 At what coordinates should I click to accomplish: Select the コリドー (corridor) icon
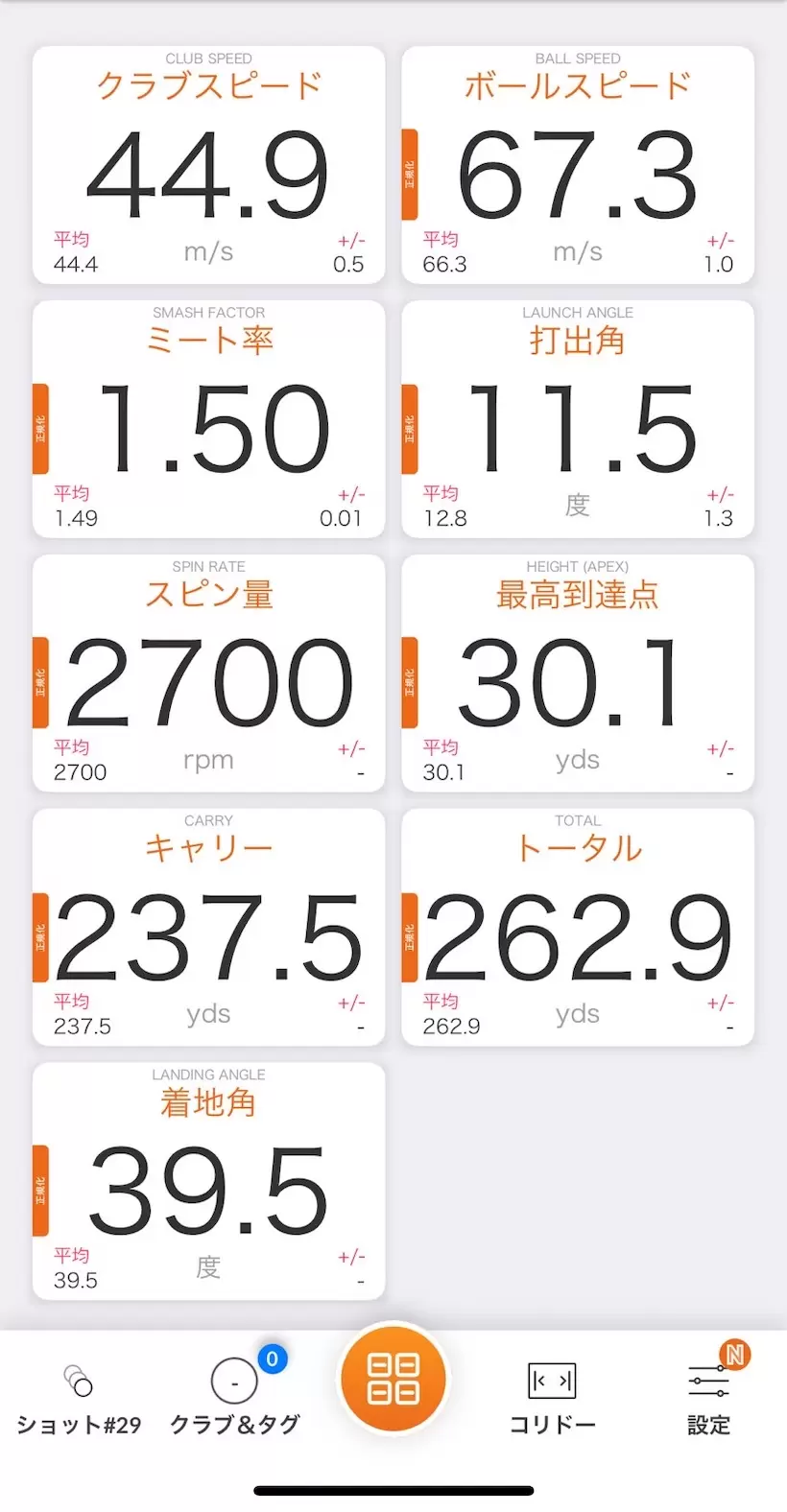click(550, 1382)
